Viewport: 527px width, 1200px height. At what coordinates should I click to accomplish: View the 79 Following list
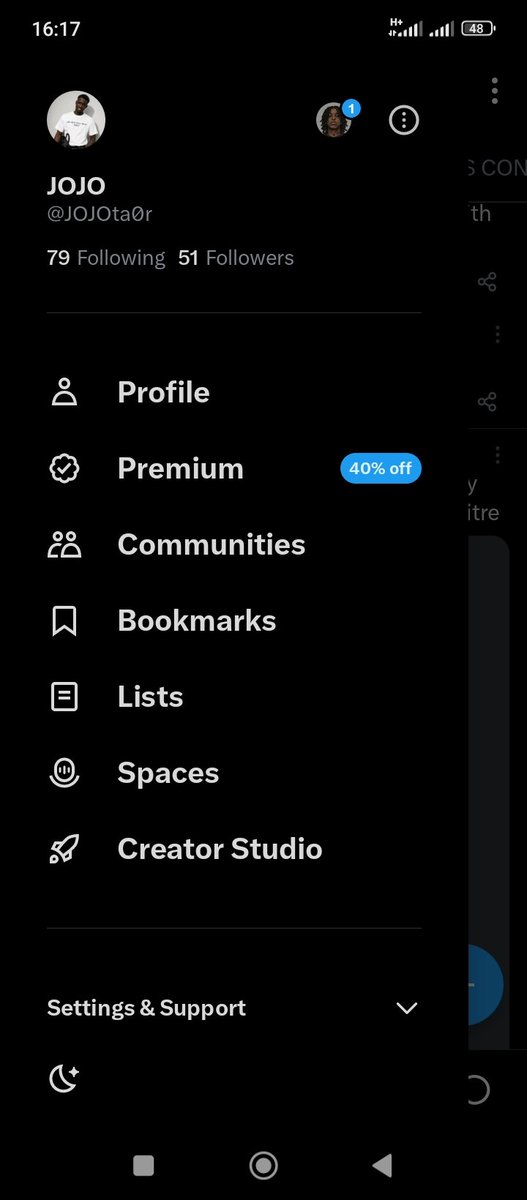106,258
